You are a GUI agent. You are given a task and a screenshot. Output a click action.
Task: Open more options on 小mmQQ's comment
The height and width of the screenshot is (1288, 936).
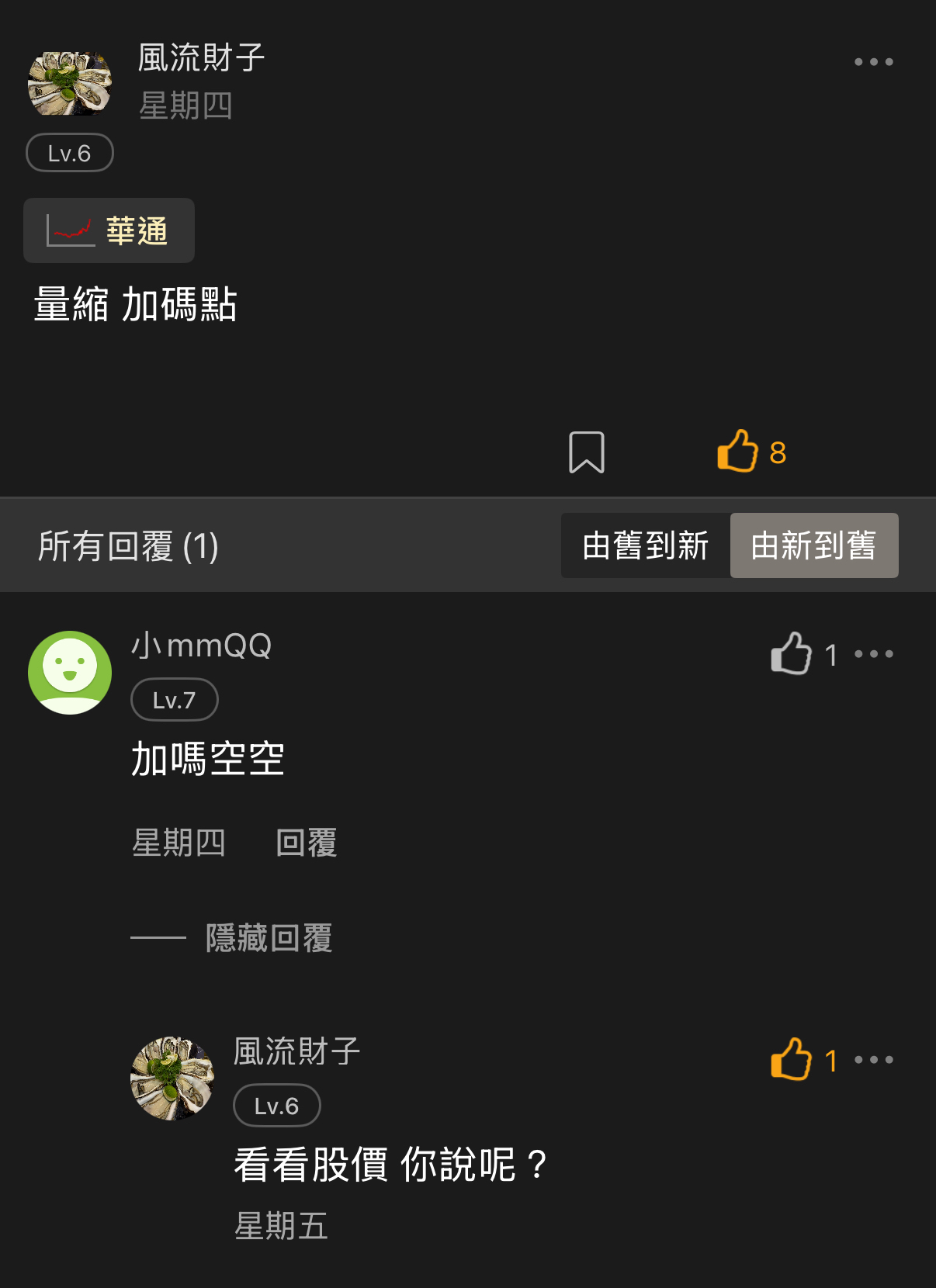[x=873, y=654]
